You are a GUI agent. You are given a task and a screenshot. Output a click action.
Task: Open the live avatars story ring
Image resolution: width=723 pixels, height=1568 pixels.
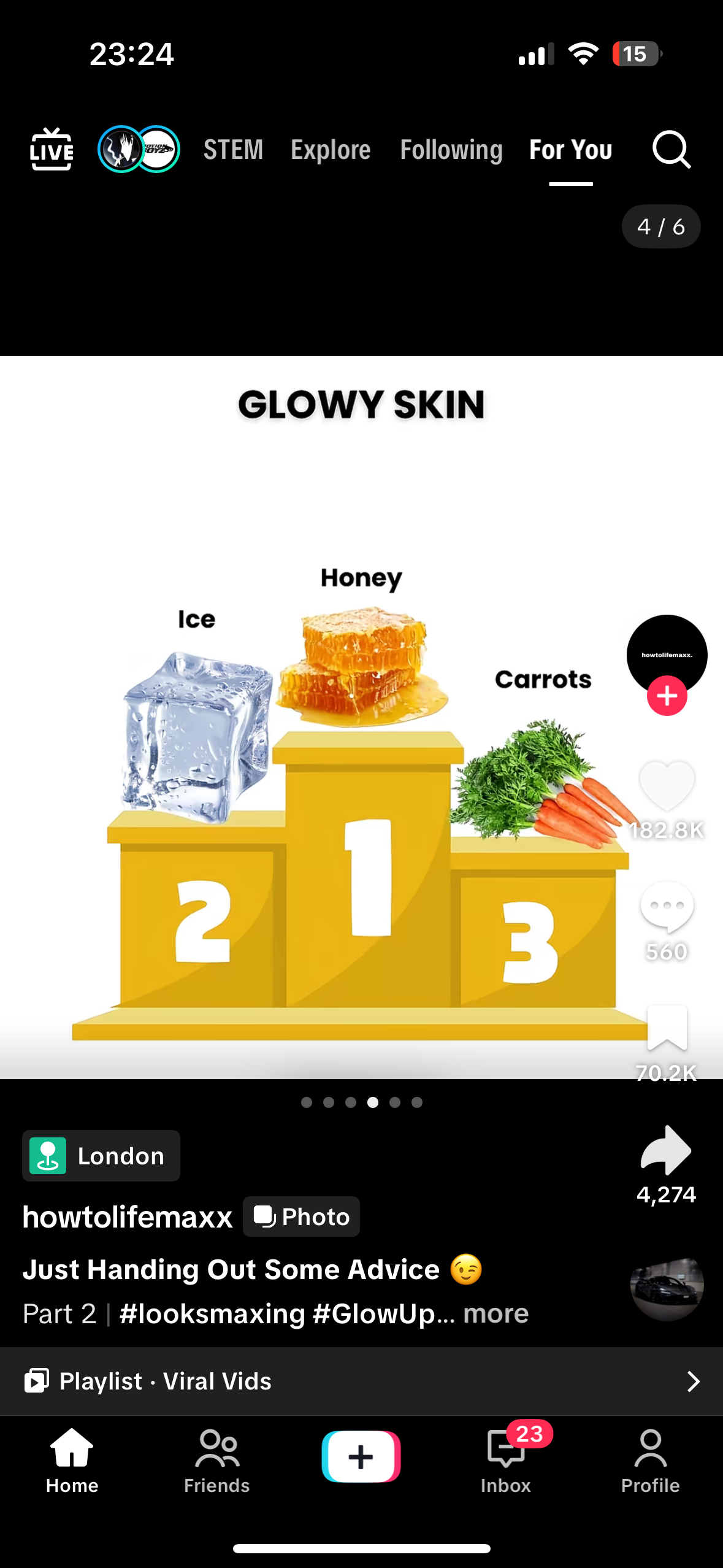tap(139, 149)
